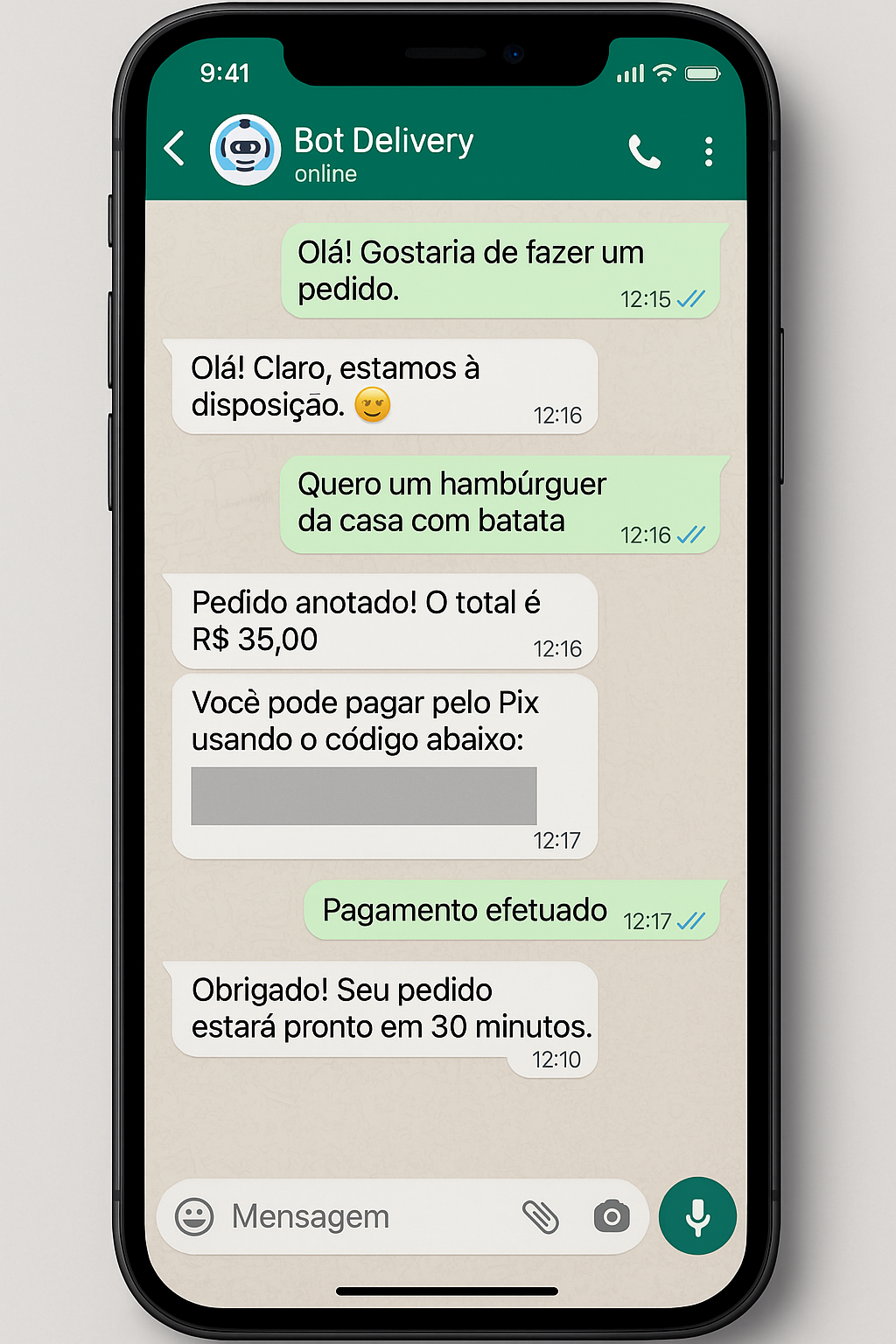896x1344 pixels.
Task: Open the attachment paperclip icon
Action: pos(542,1216)
